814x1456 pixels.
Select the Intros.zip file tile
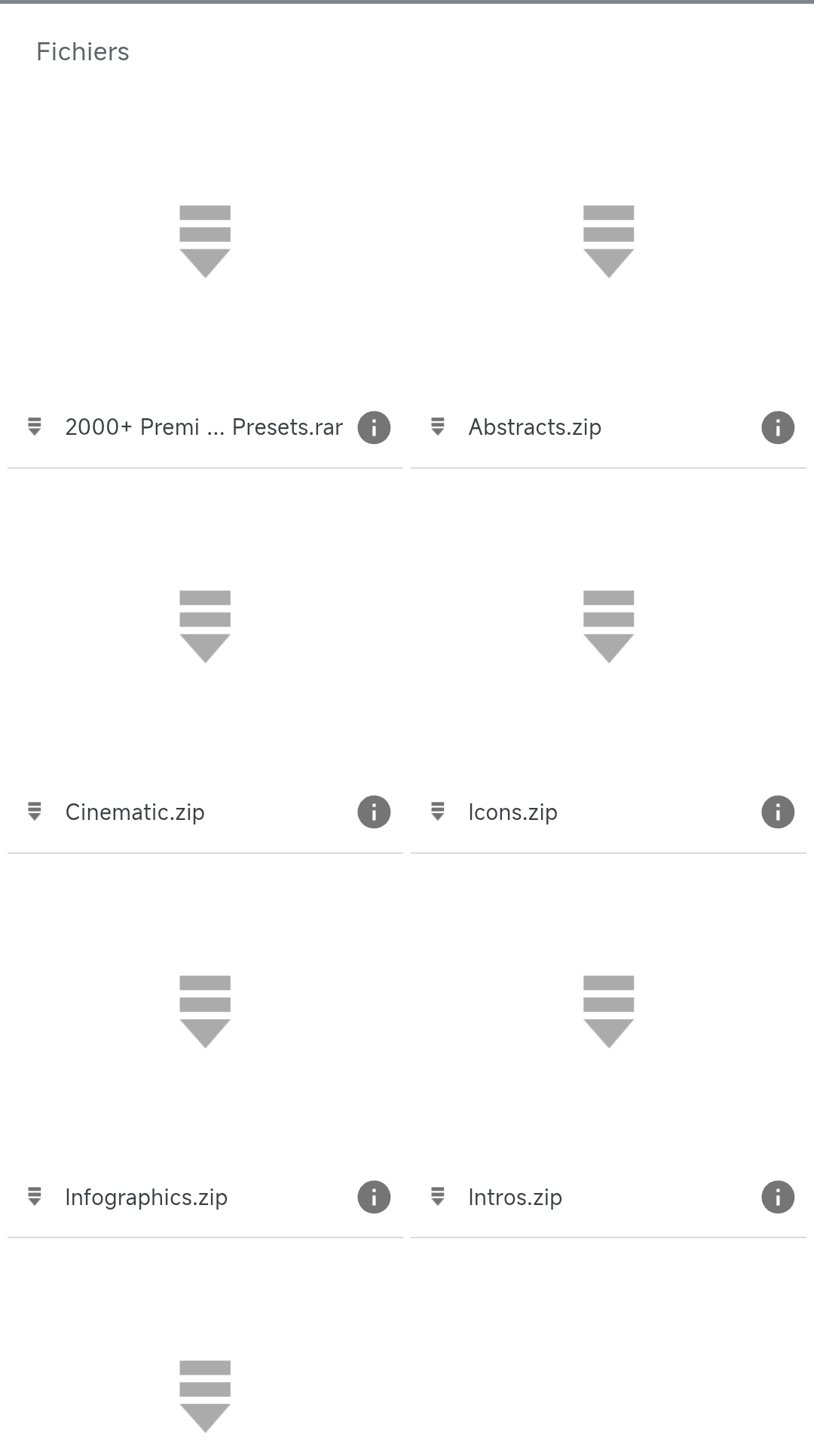(x=608, y=1046)
